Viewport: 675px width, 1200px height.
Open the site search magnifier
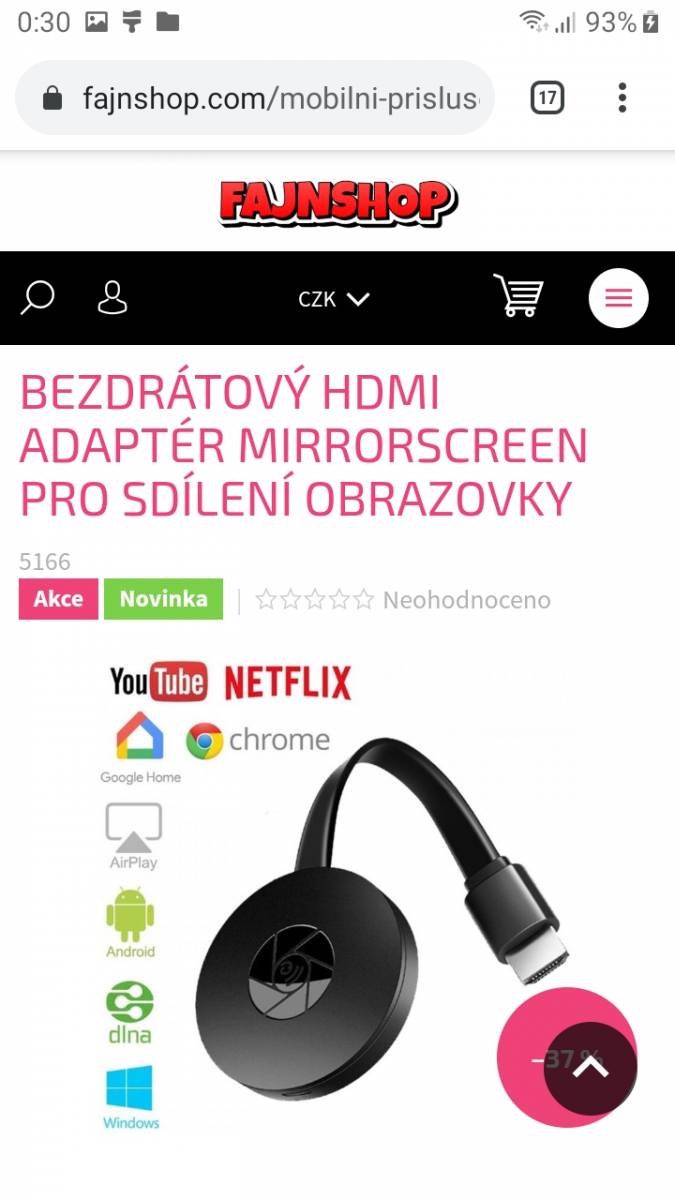pos(37,298)
